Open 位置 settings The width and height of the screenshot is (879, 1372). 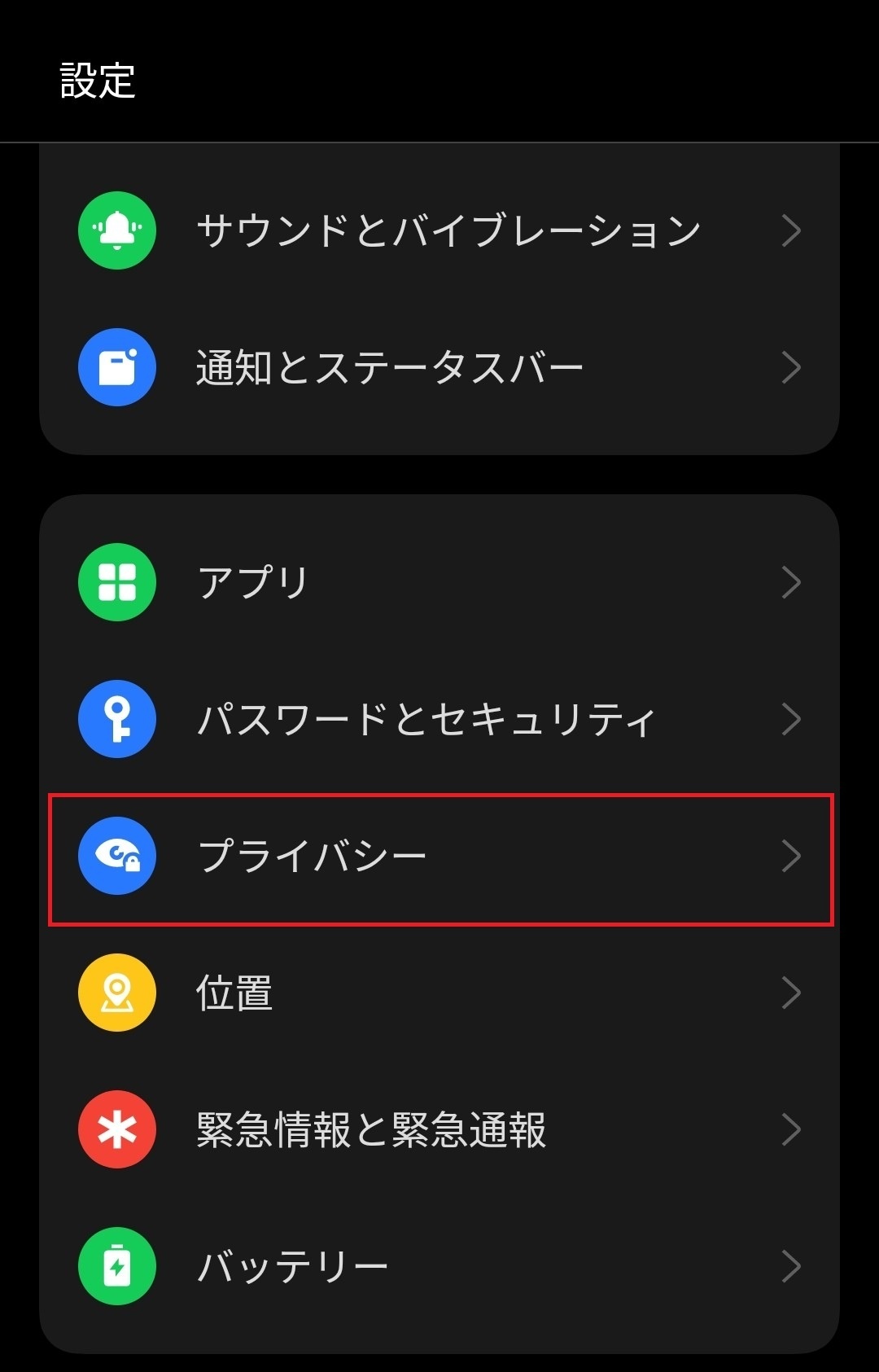point(439,993)
